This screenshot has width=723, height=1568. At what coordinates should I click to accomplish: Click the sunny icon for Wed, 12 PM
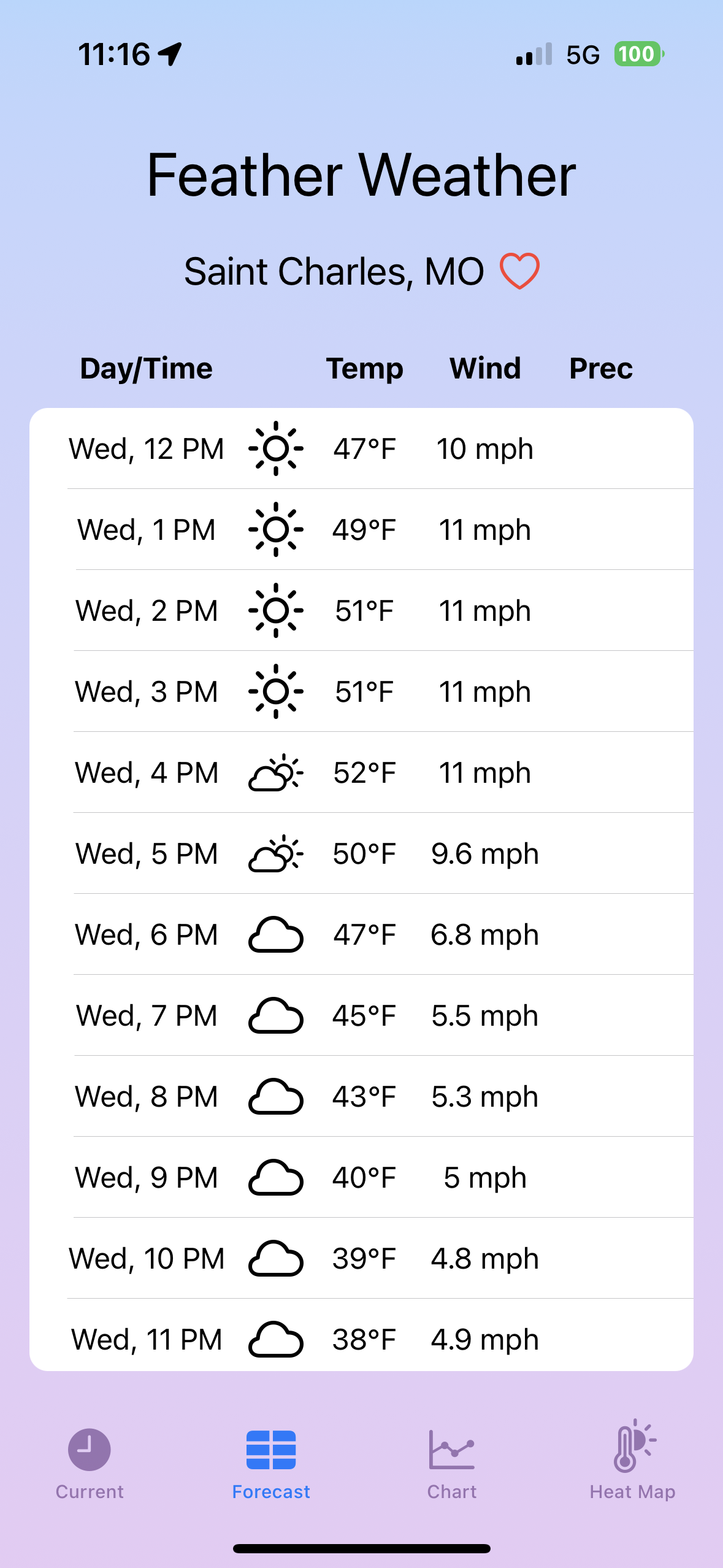tap(275, 448)
